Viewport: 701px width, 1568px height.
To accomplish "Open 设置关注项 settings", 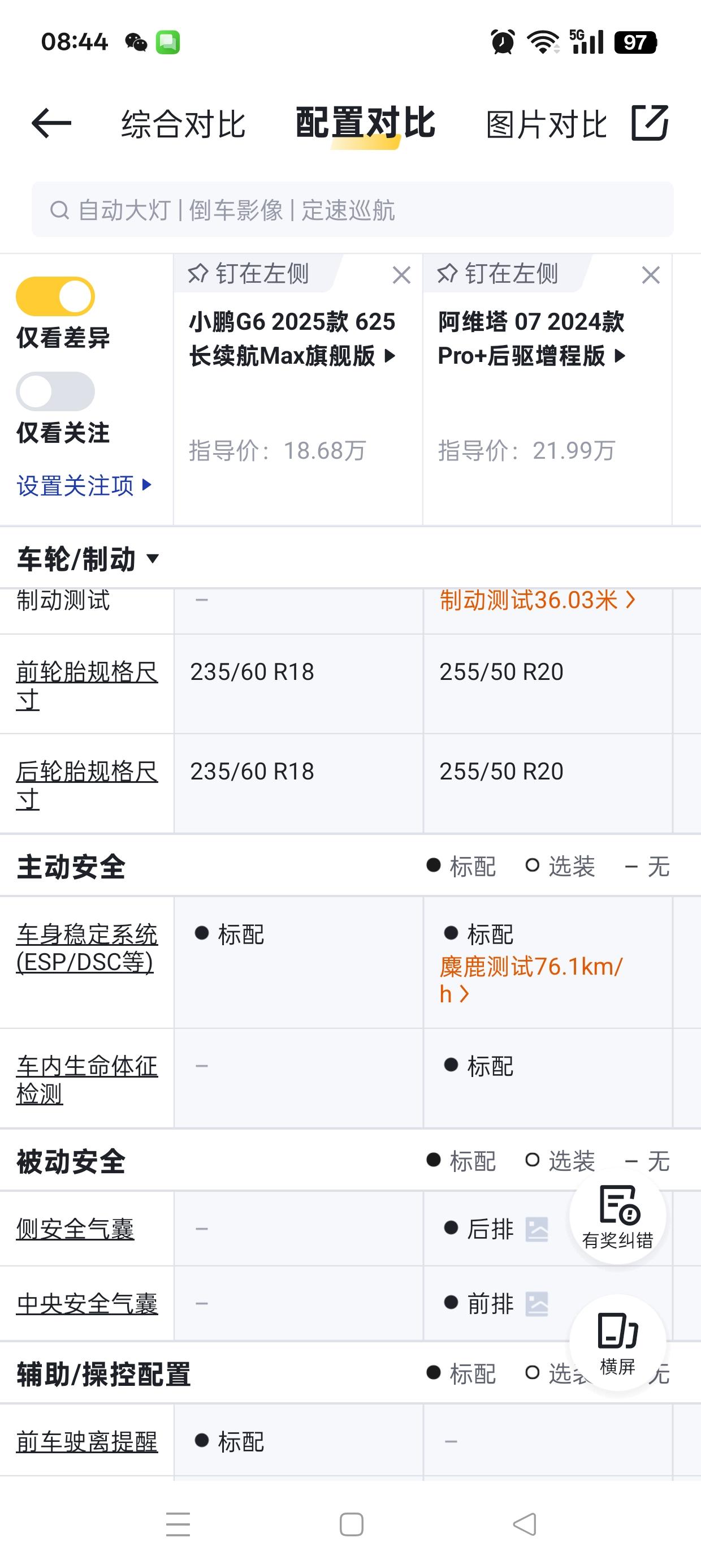I will (x=84, y=485).
